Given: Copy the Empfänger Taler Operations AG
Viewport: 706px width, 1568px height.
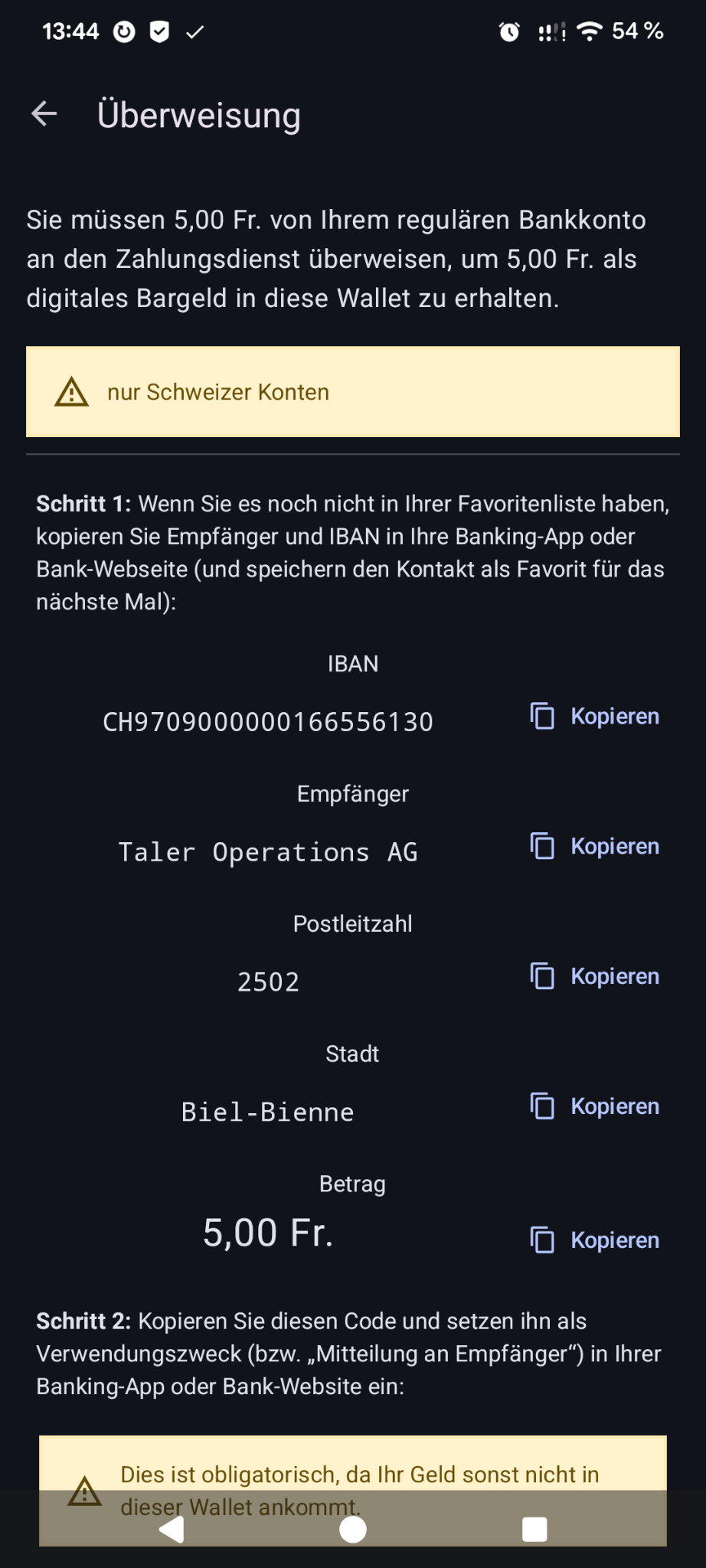Looking at the screenshot, I should click(595, 847).
